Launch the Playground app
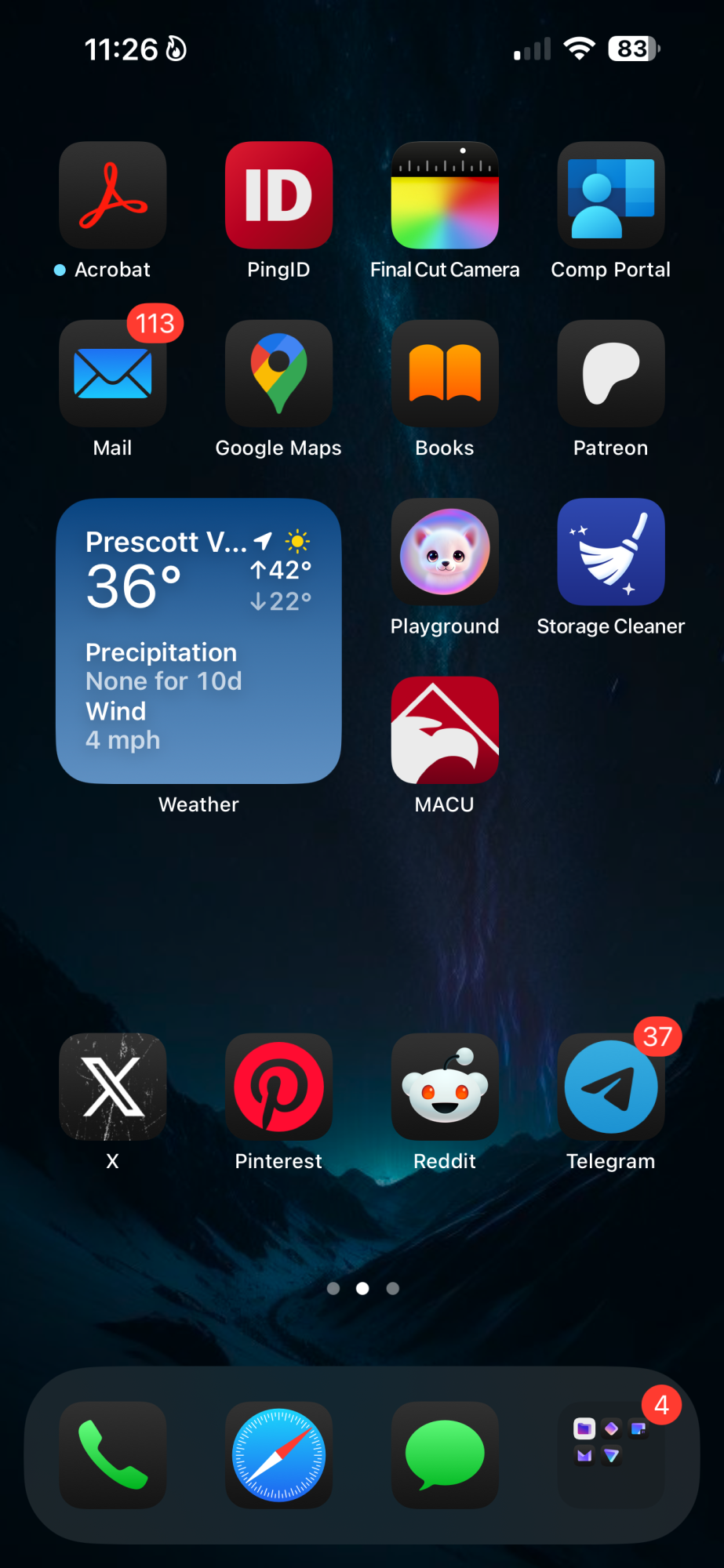Screen dimensions: 724x1568 pos(445,552)
